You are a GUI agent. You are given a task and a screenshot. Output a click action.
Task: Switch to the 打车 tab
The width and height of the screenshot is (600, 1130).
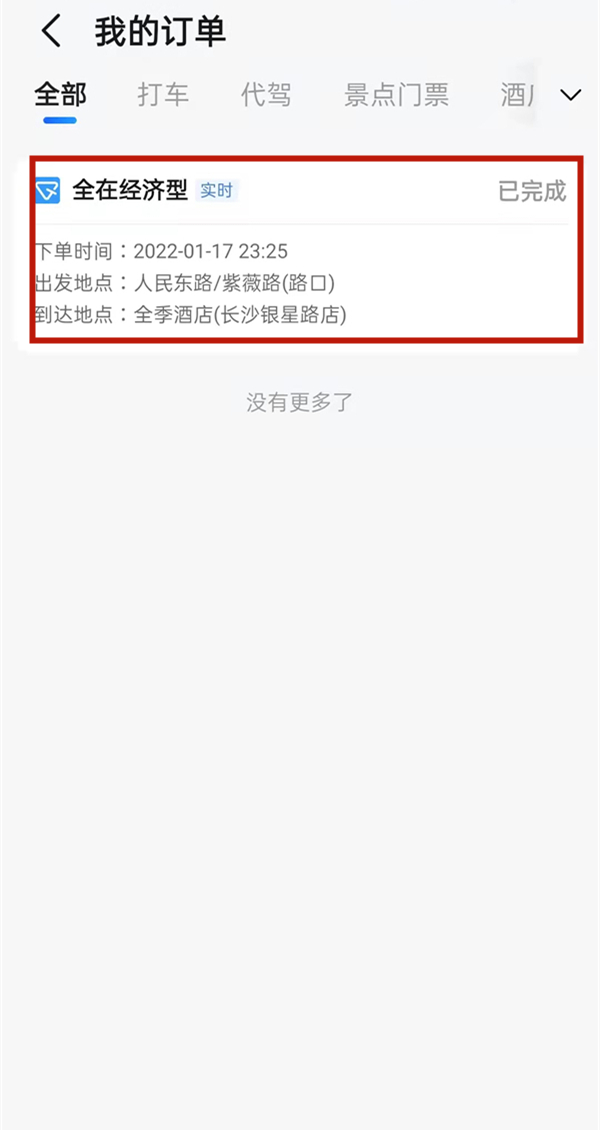(163, 96)
